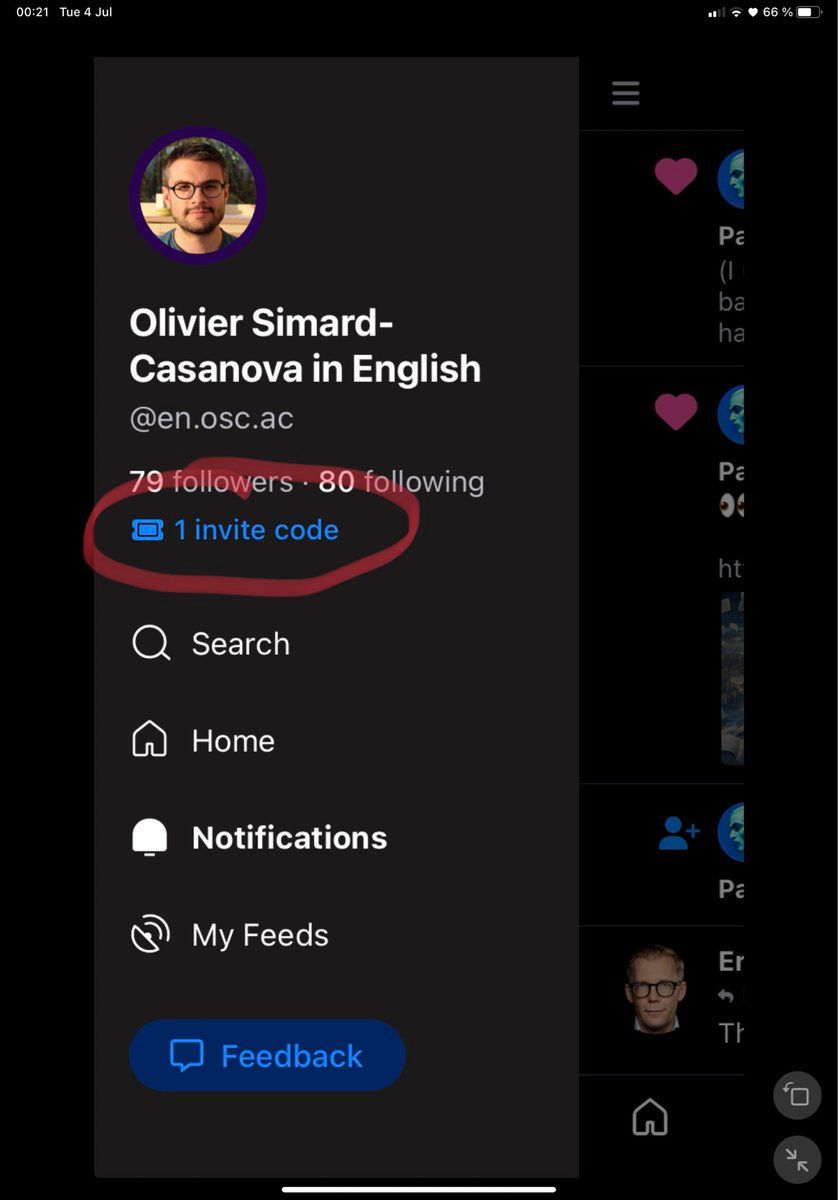Image resolution: width=838 pixels, height=1200 pixels.
Task: Tap the rotate app window button
Action: pos(797,1095)
